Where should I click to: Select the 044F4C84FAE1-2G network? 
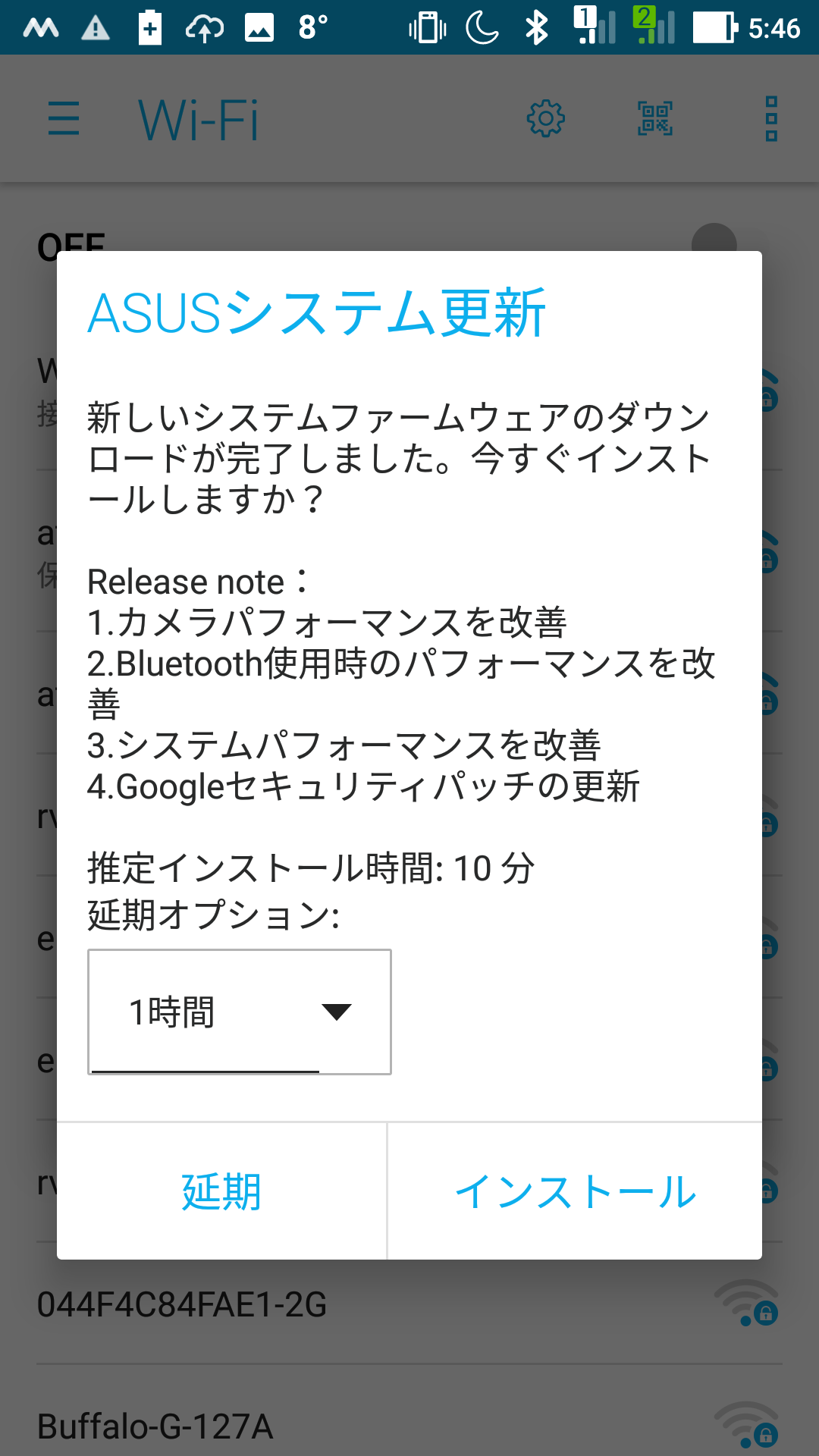click(409, 1304)
